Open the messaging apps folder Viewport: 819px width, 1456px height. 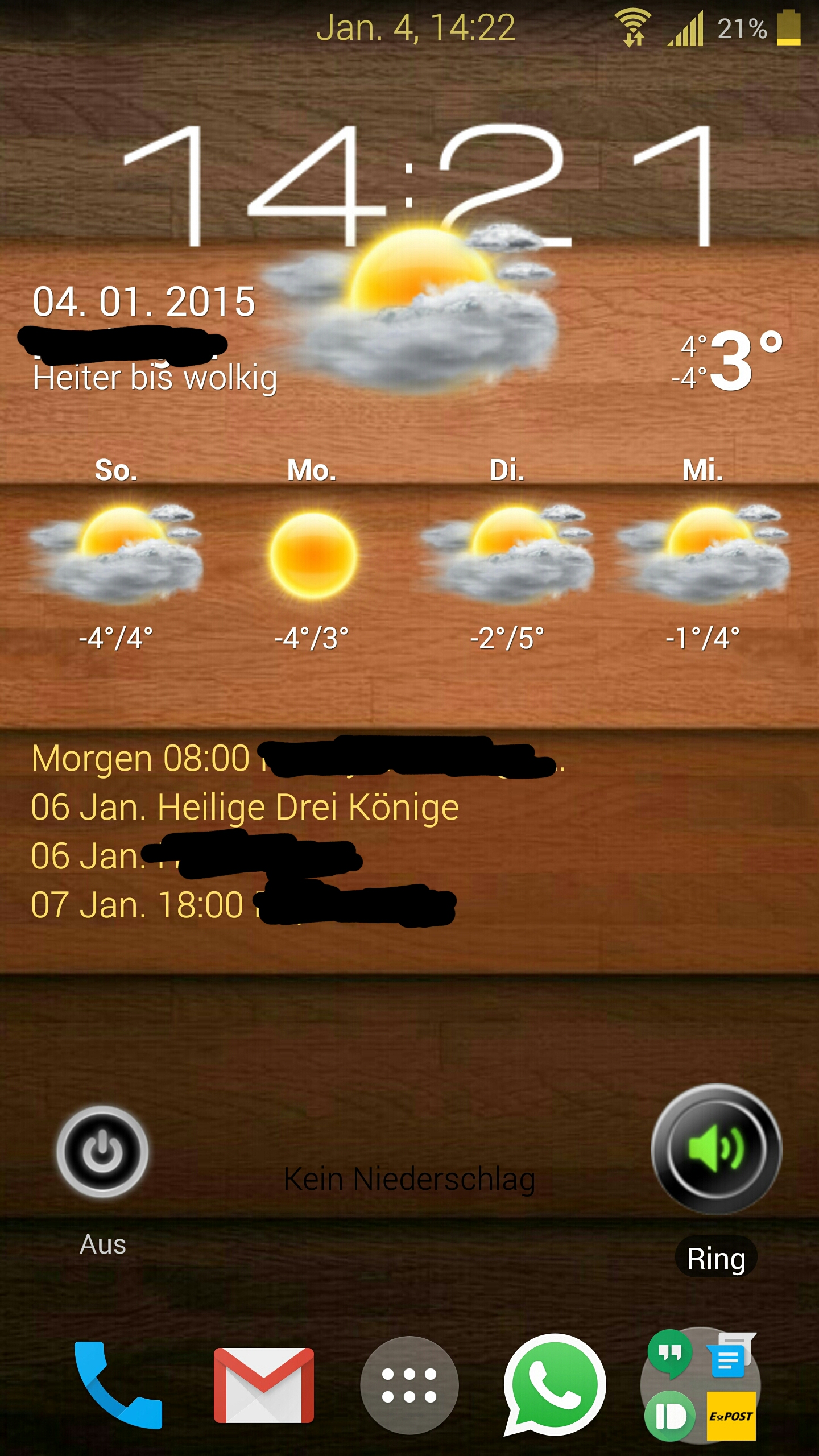pos(701,1385)
